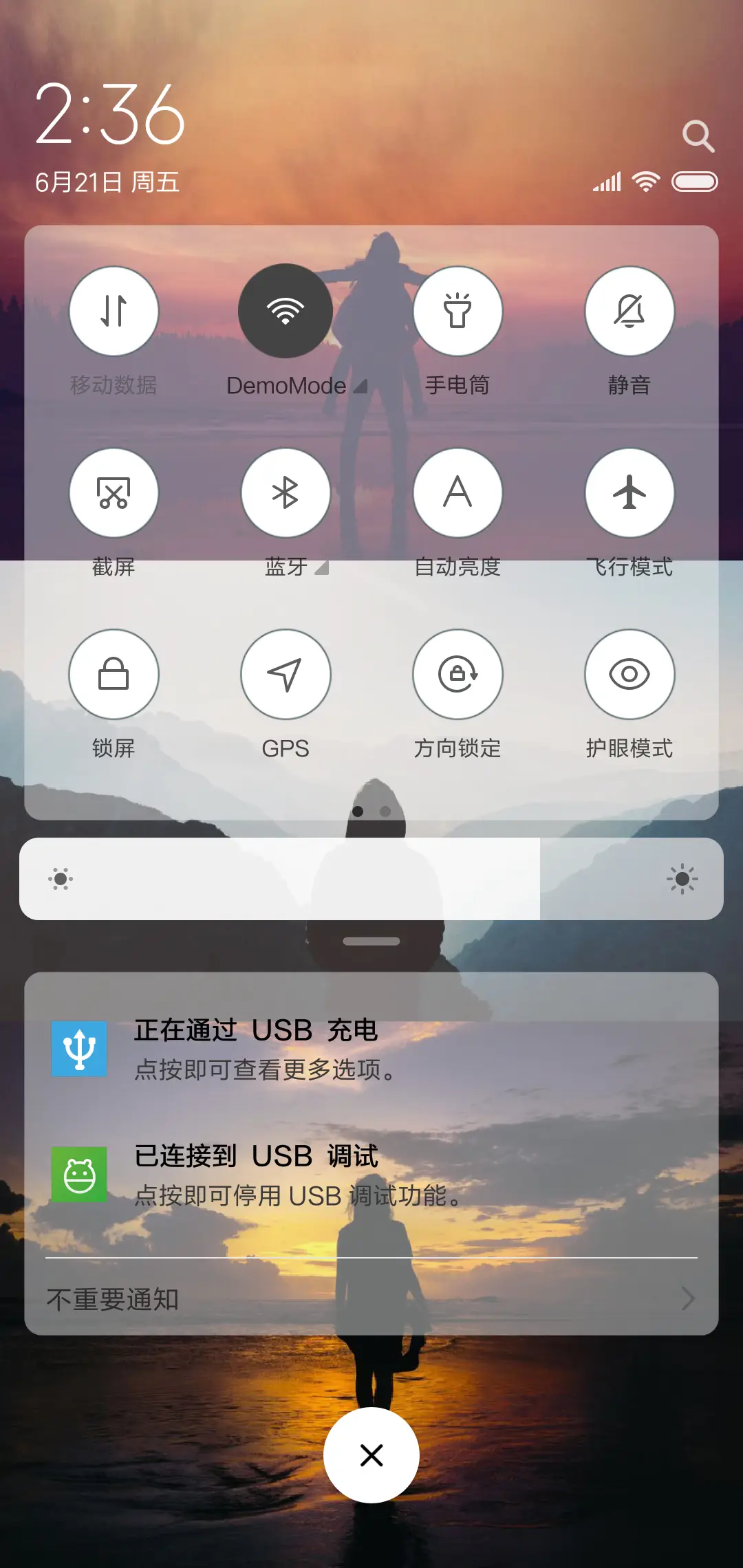
Task: Tap the lock screen (锁屏) tile
Action: [x=114, y=675]
